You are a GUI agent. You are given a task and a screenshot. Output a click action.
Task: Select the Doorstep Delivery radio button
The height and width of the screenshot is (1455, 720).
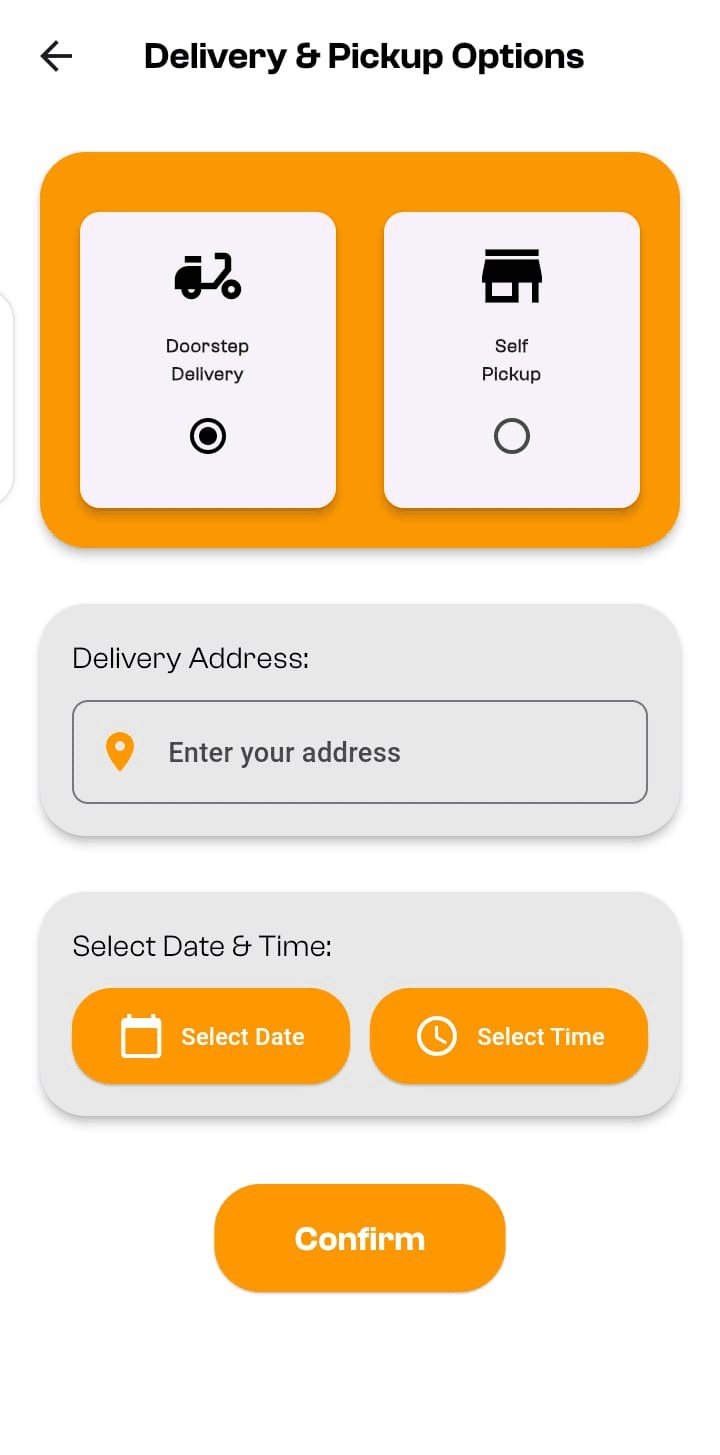[208, 436]
